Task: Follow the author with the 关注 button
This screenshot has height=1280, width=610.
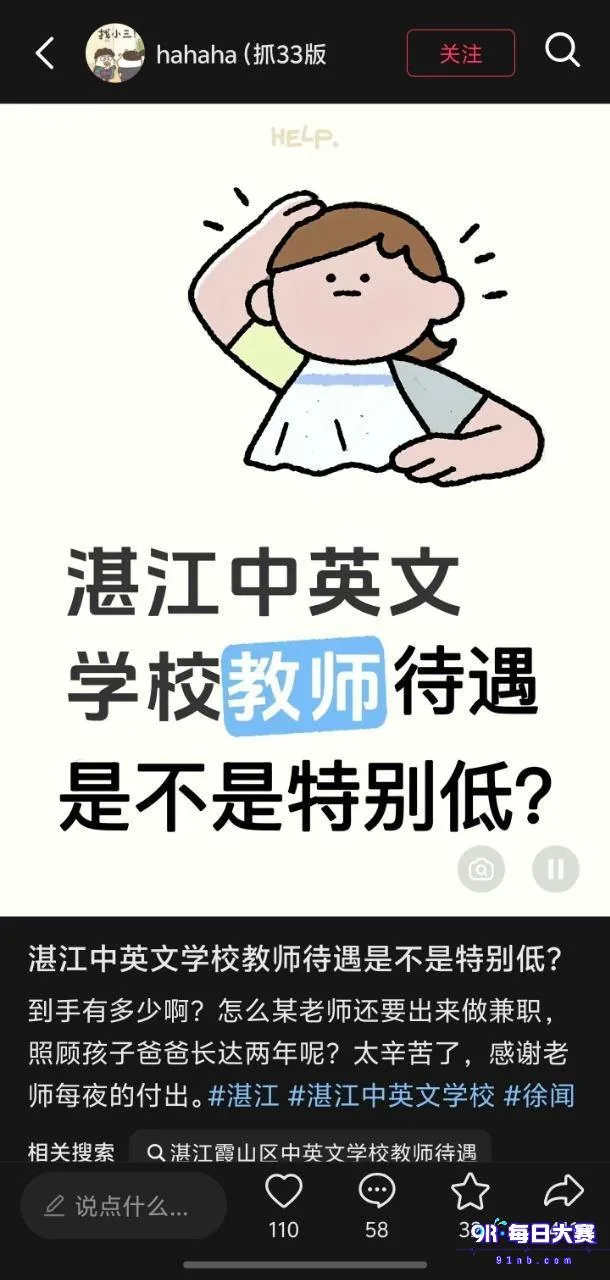Action: (x=461, y=53)
